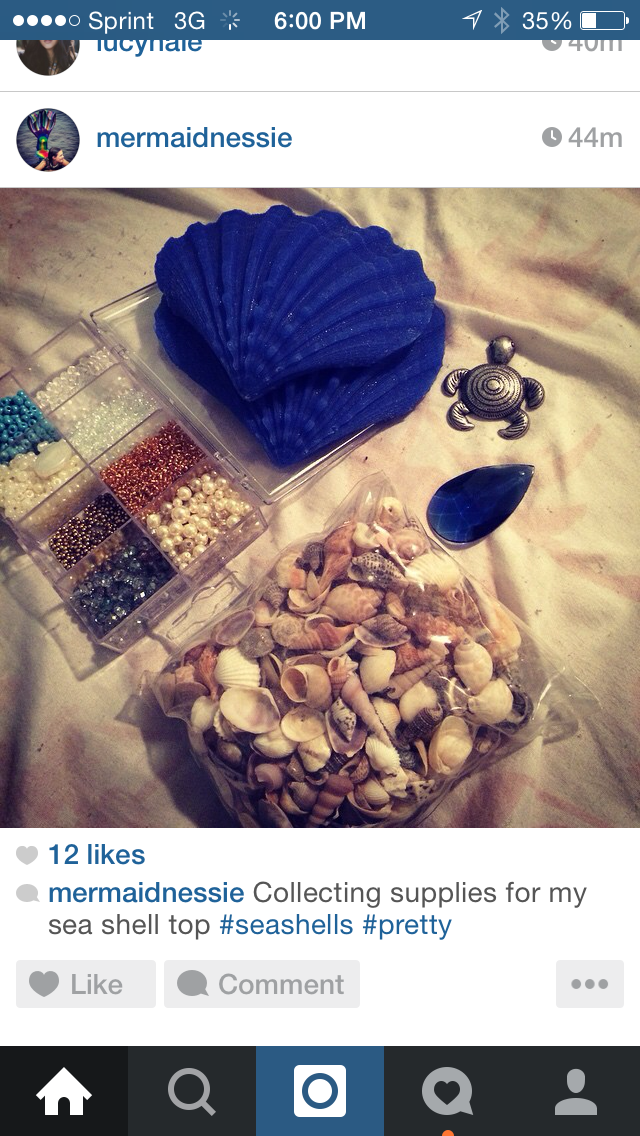Open the Profile tab

click(x=576, y=1091)
